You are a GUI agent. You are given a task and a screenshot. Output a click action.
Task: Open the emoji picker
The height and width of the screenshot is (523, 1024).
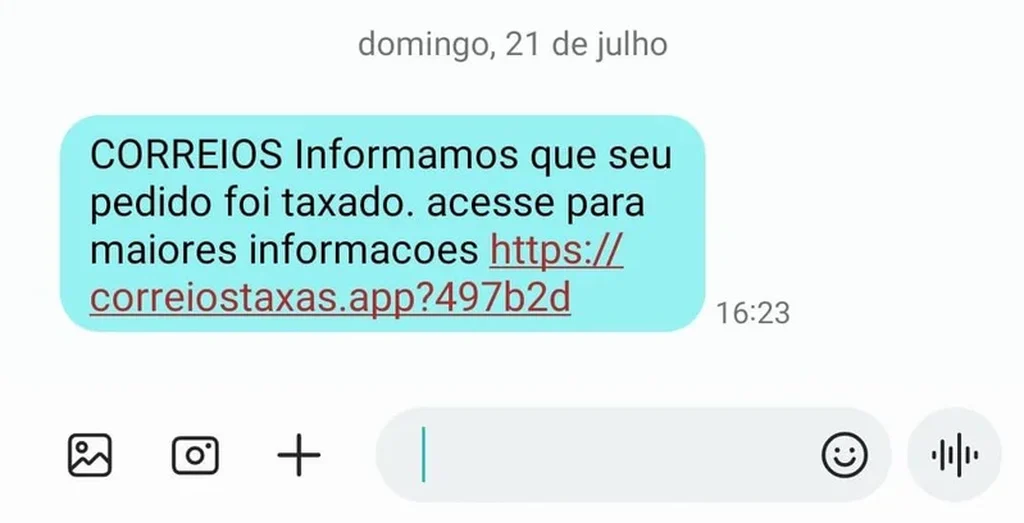pyautogui.click(x=844, y=455)
